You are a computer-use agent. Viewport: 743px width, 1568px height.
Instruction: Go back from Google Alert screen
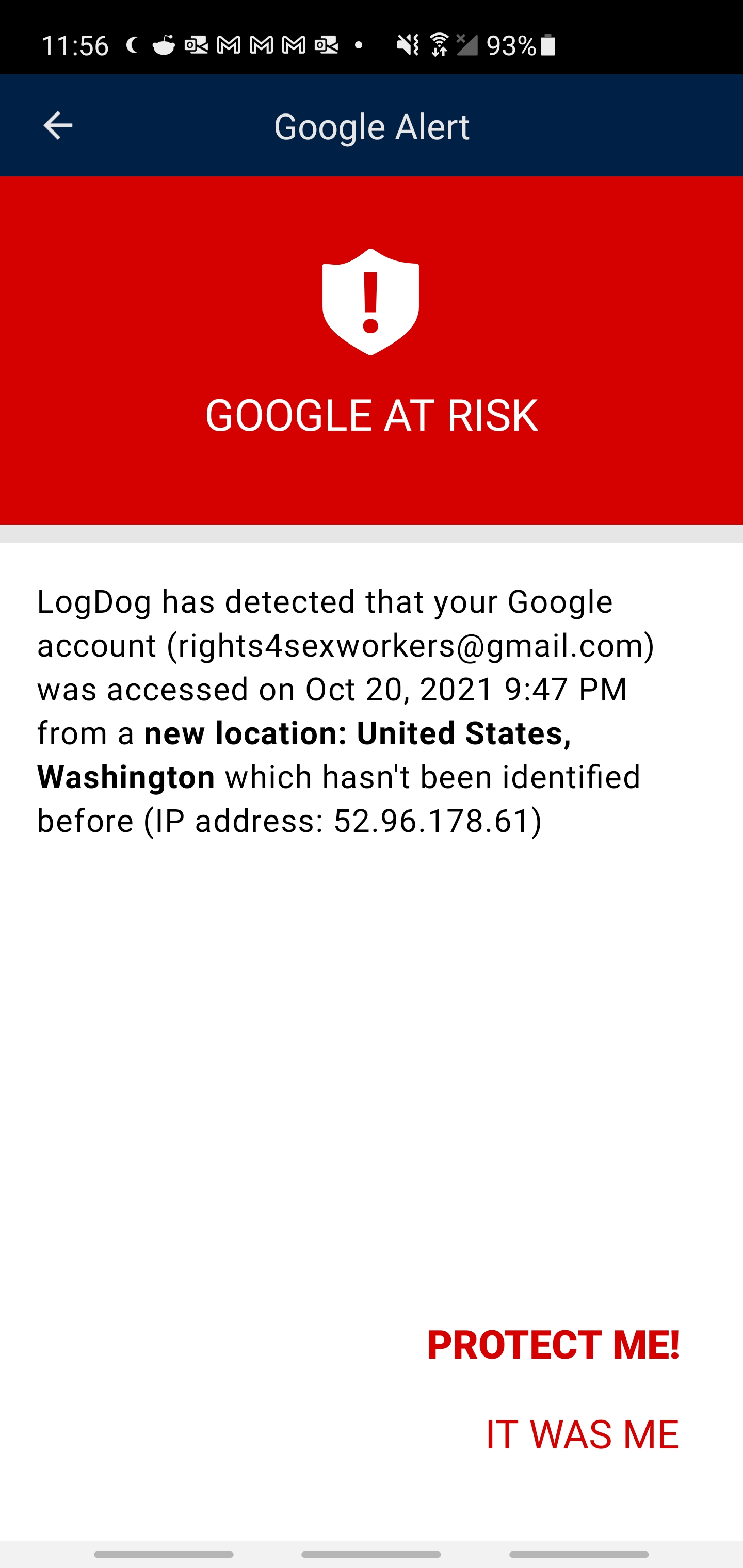pos(58,125)
